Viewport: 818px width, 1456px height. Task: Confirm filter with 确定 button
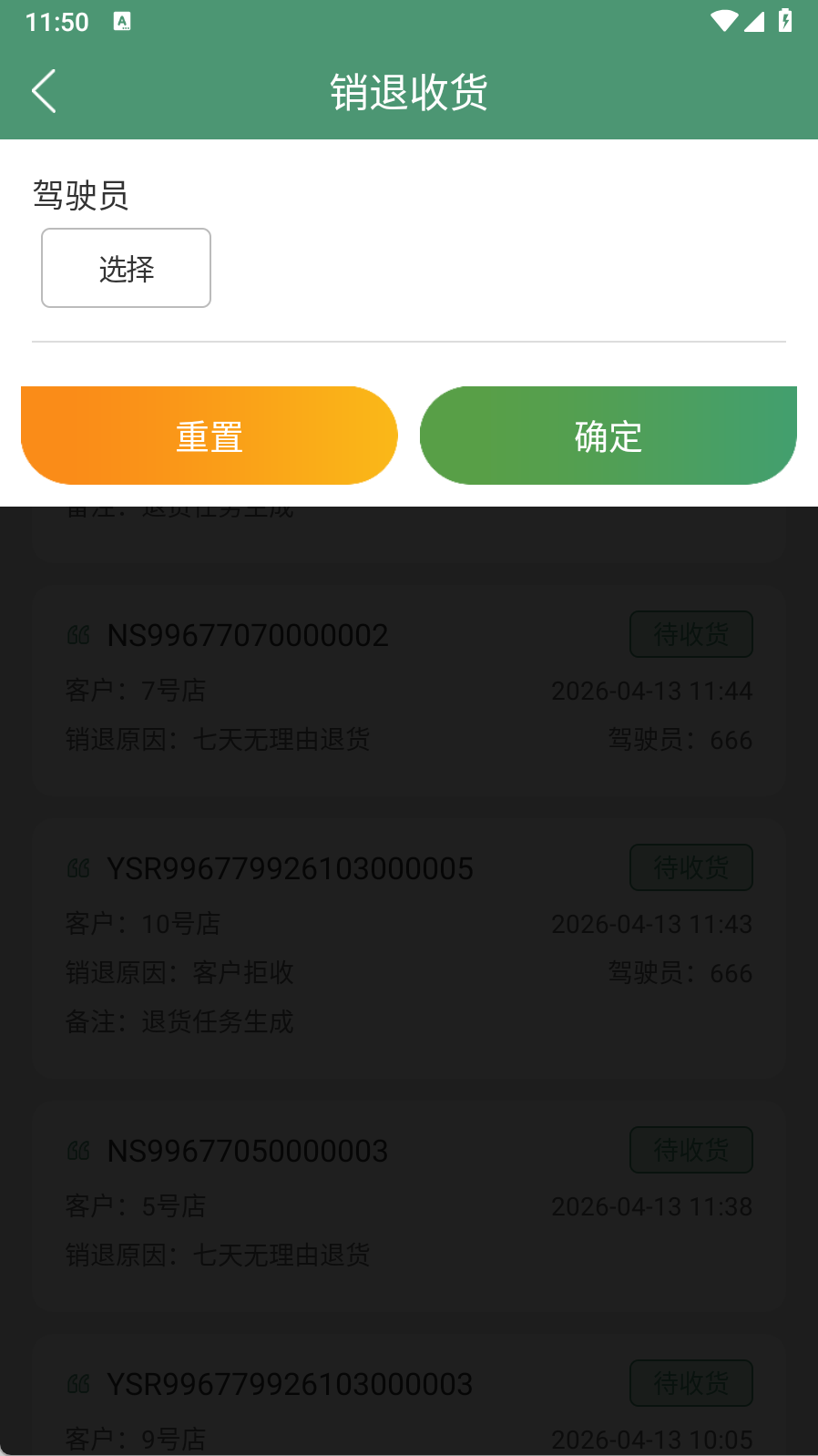608,436
